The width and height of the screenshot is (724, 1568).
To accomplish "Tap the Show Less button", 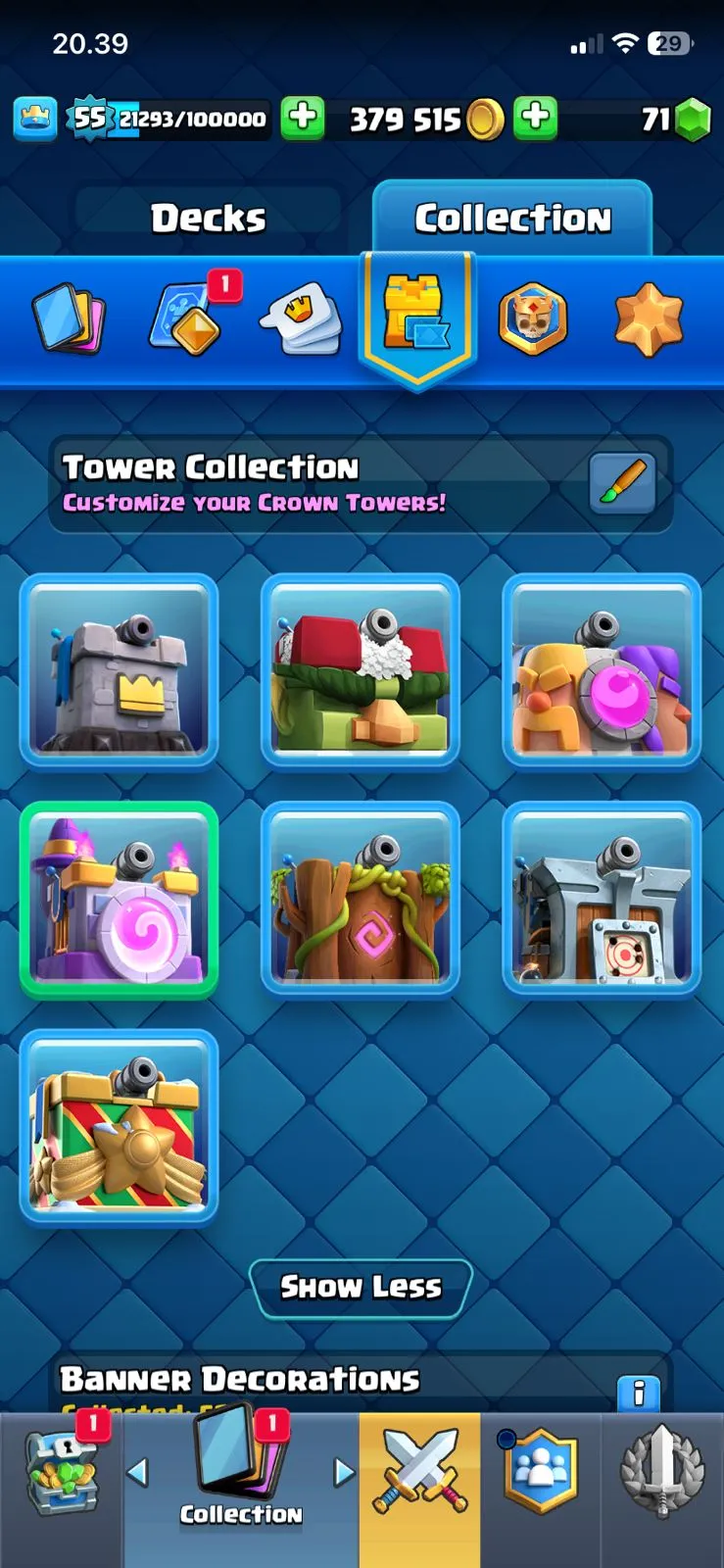I will pyautogui.click(x=361, y=1287).
